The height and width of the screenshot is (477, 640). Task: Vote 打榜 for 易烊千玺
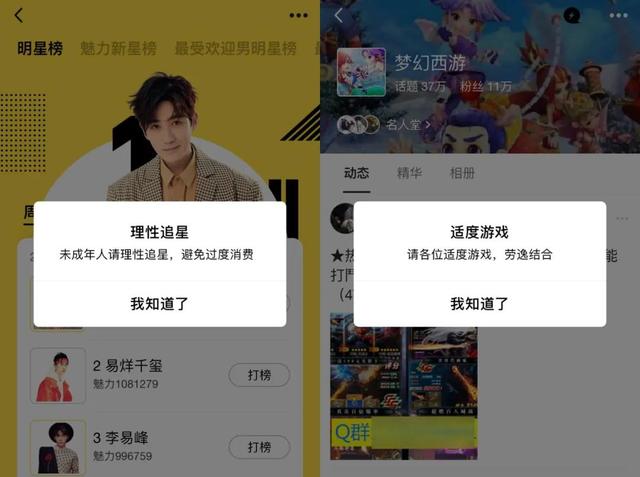click(x=259, y=375)
